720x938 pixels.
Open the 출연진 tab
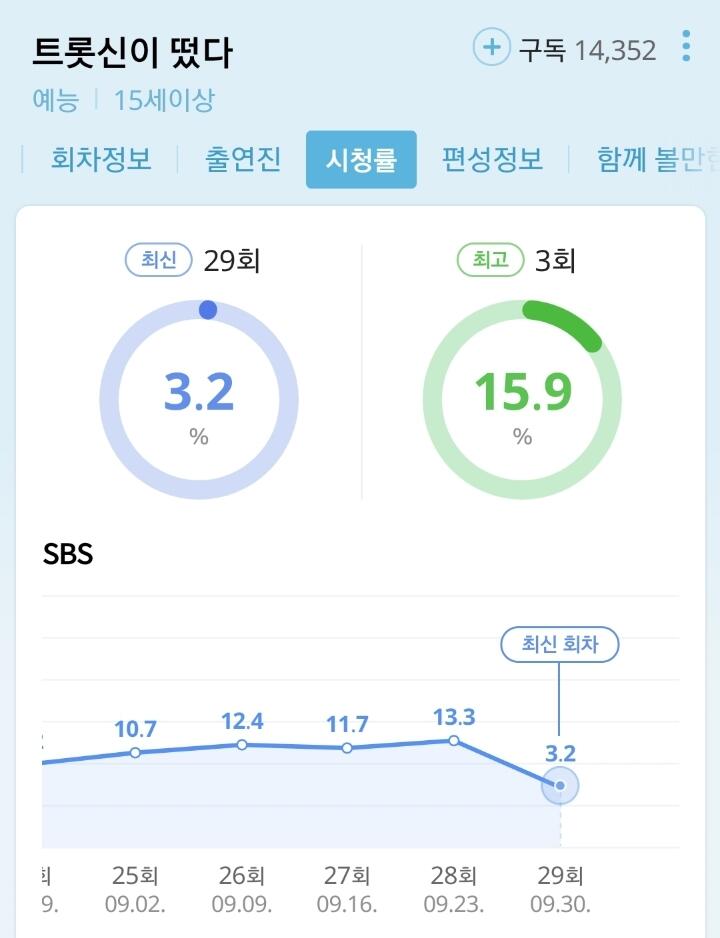click(243, 159)
